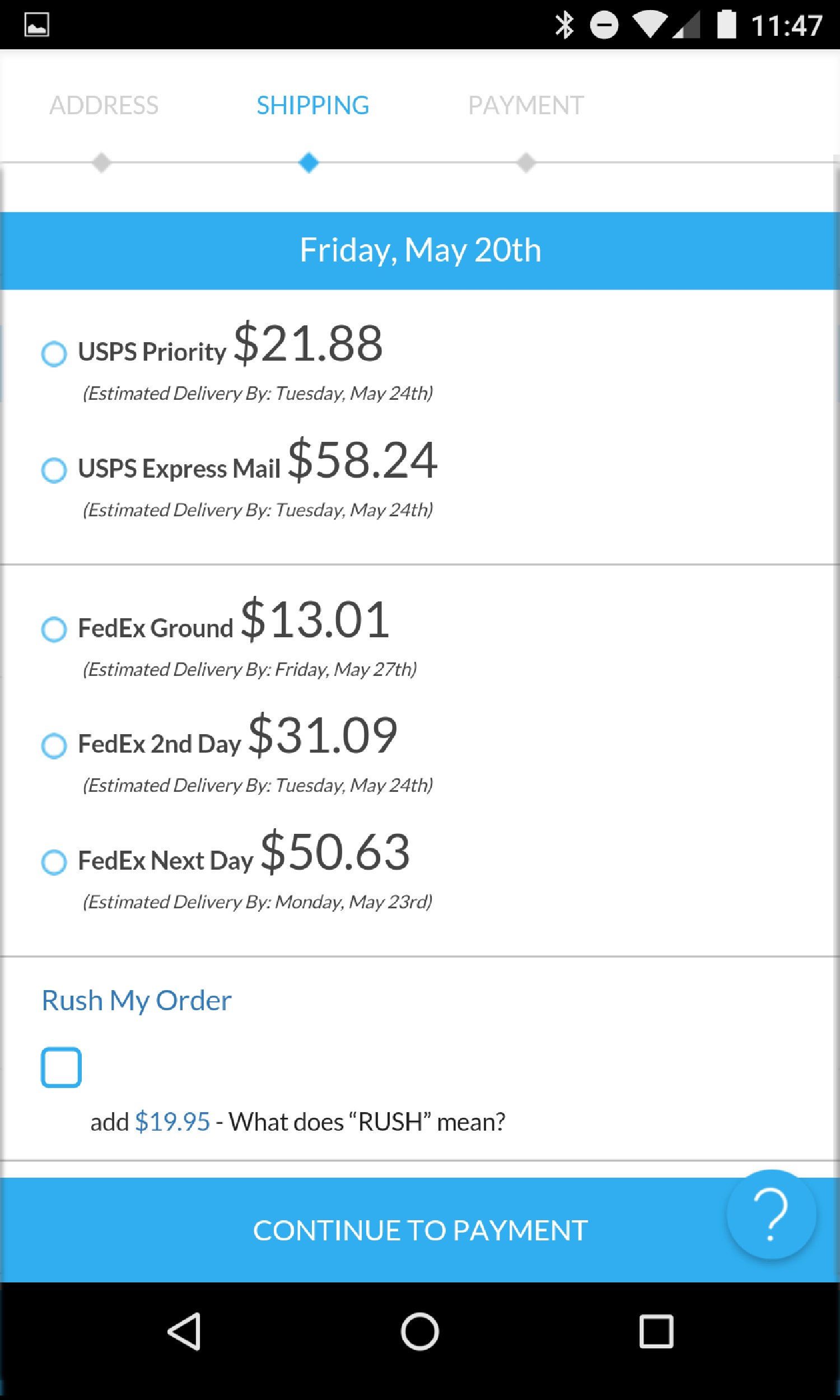This screenshot has width=840, height=1400.
Task: Select FedEx 2nd Day shipping
Action: tap(54, 745)
